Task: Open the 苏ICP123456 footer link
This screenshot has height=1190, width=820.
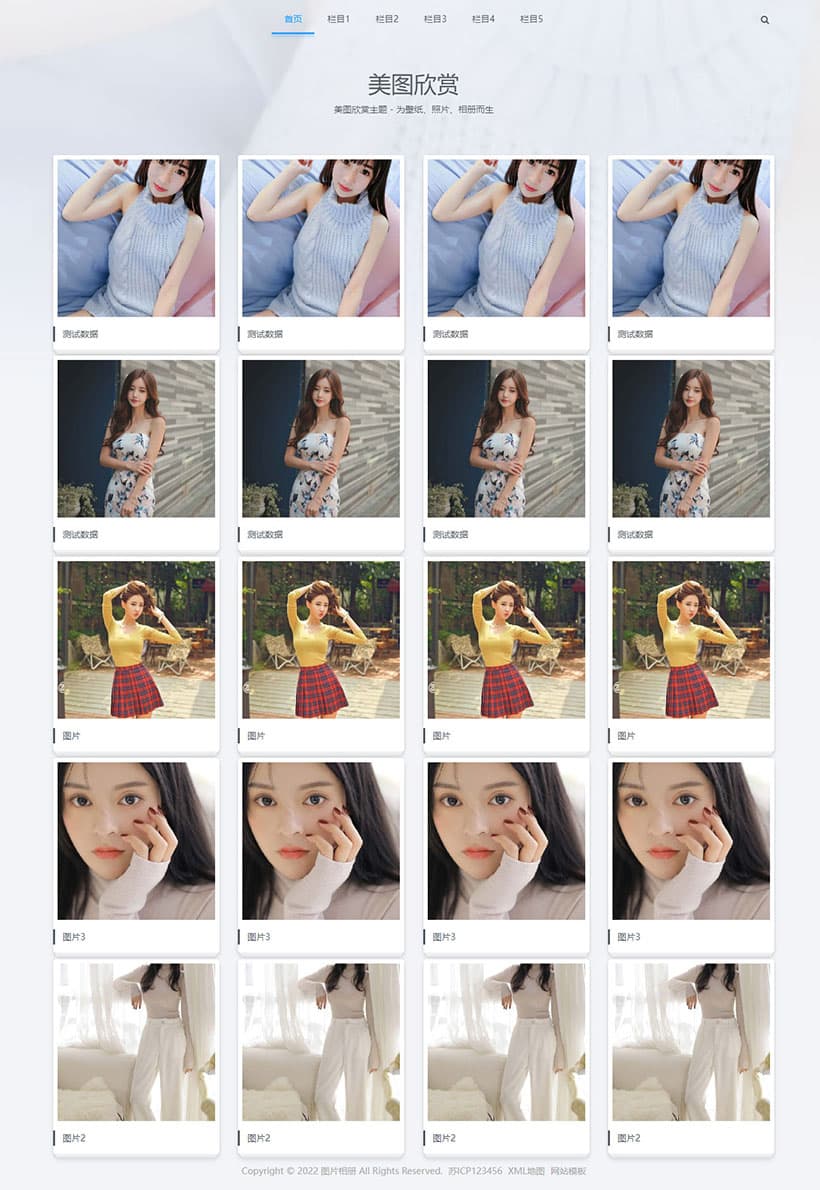Action: pyautogui.click(x=475, y=1171)
